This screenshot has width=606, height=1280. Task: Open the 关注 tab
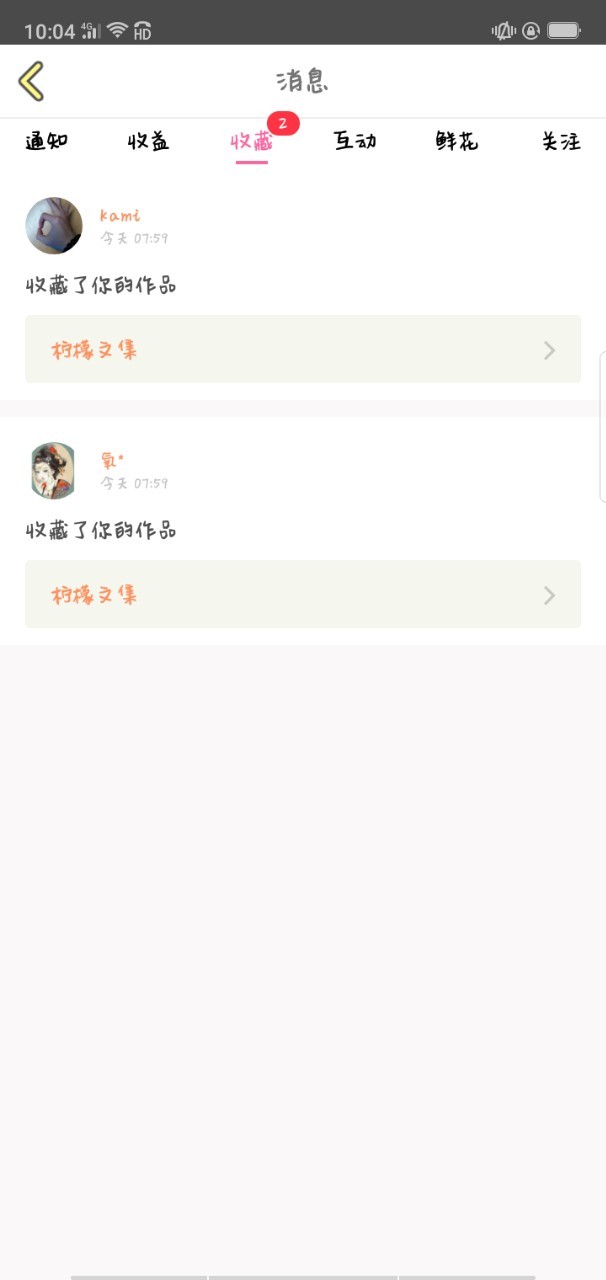(561, 142)
